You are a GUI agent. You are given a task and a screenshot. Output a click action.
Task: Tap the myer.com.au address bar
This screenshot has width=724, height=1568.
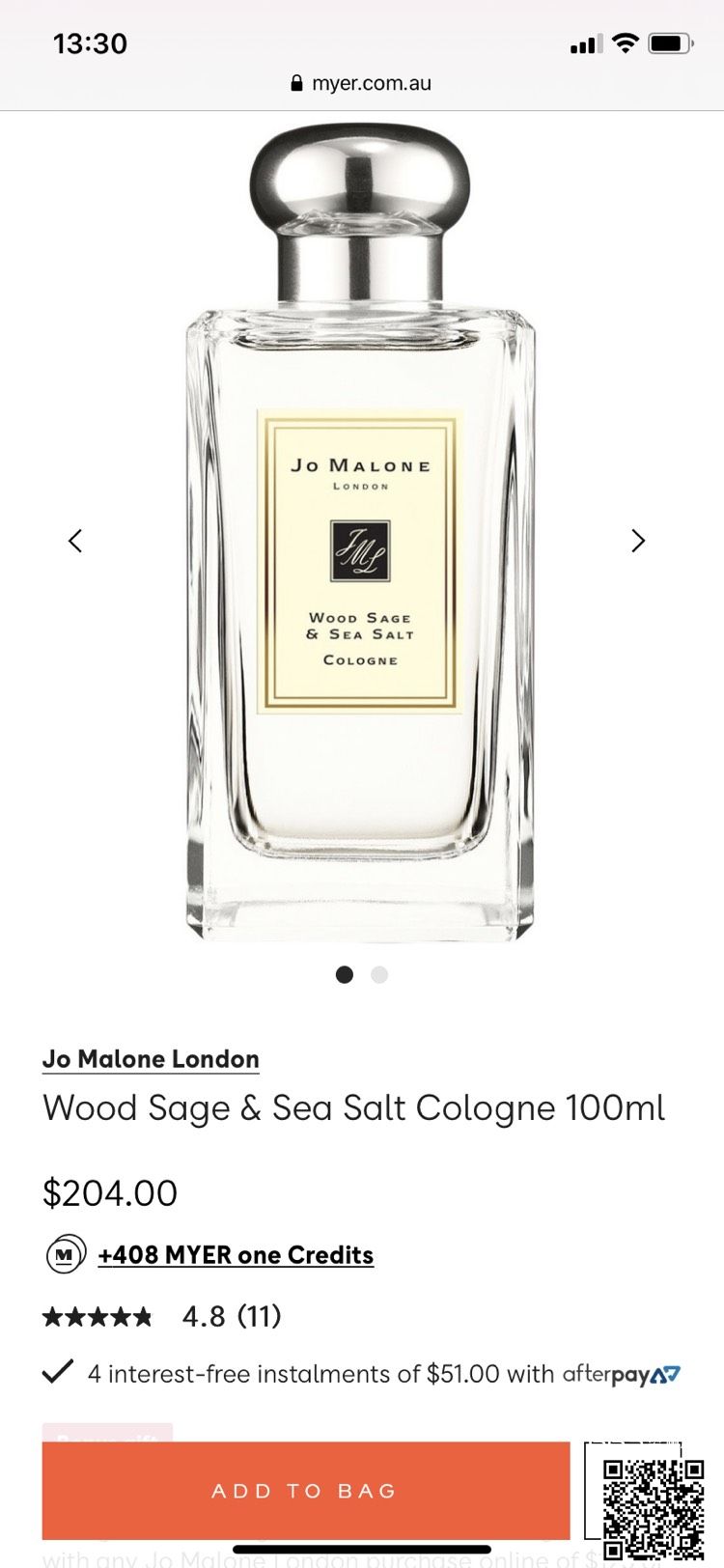pyautogui.click(x=361, y=83)
